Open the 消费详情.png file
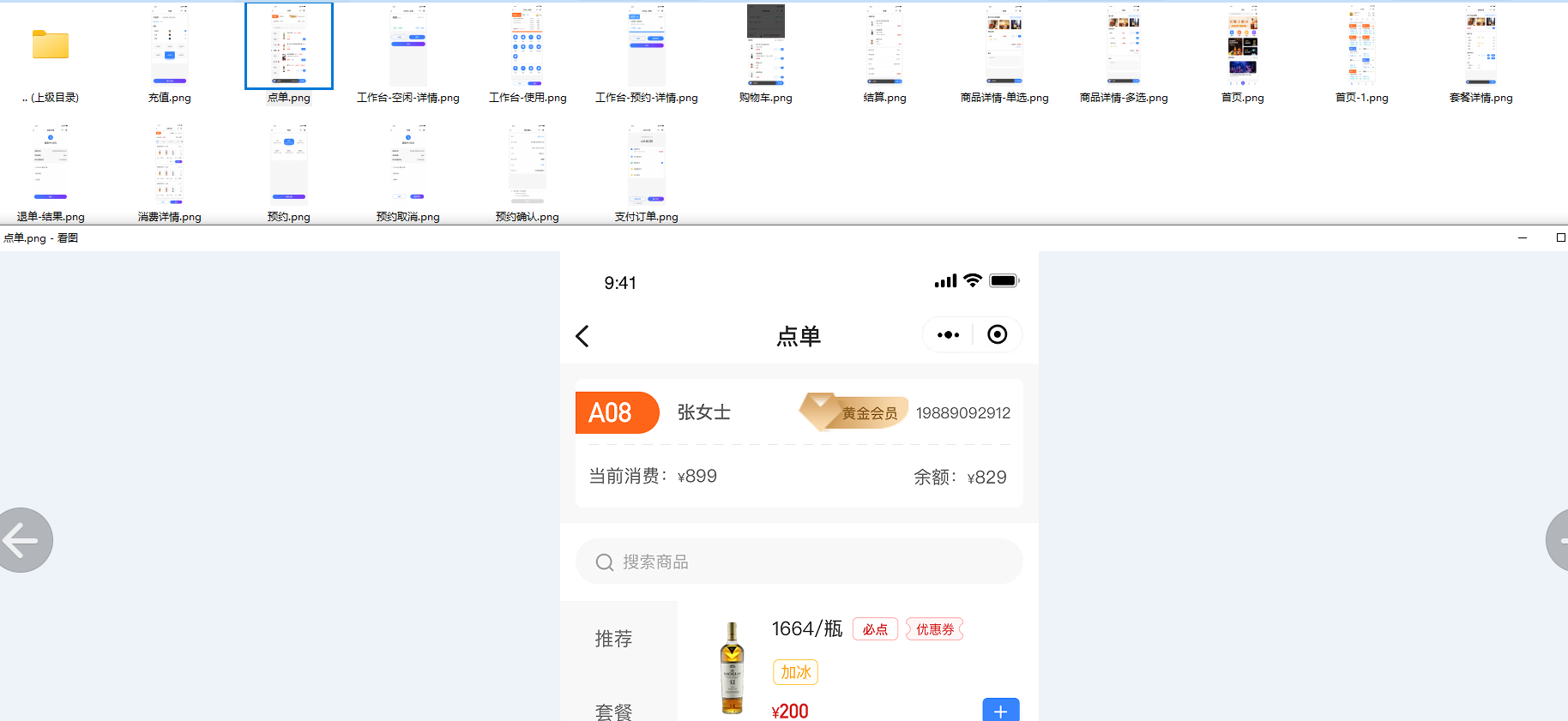The width and height of the screenshot is (1568, 721). point(170,165)
